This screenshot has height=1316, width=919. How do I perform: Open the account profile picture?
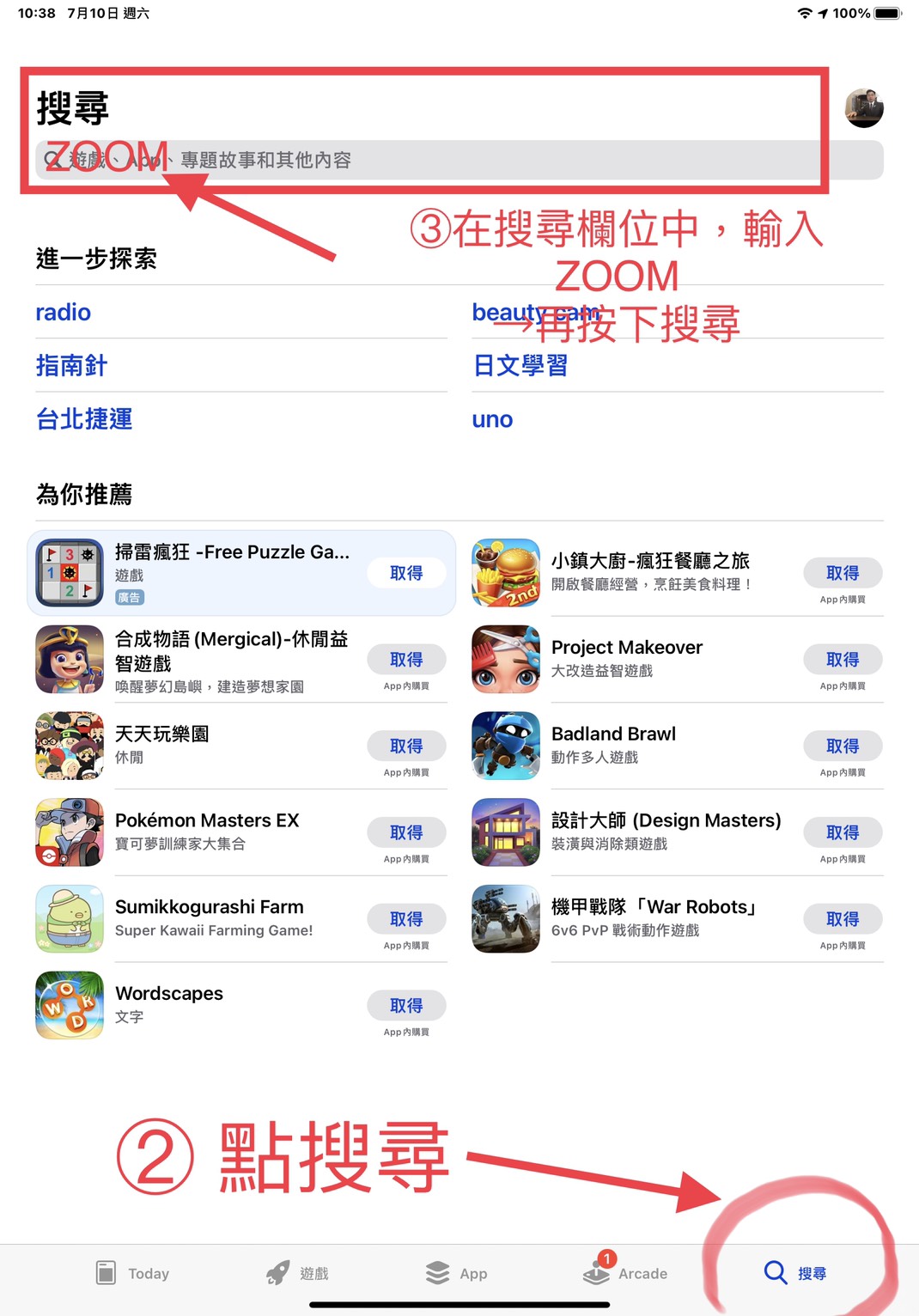coord(864,108)
